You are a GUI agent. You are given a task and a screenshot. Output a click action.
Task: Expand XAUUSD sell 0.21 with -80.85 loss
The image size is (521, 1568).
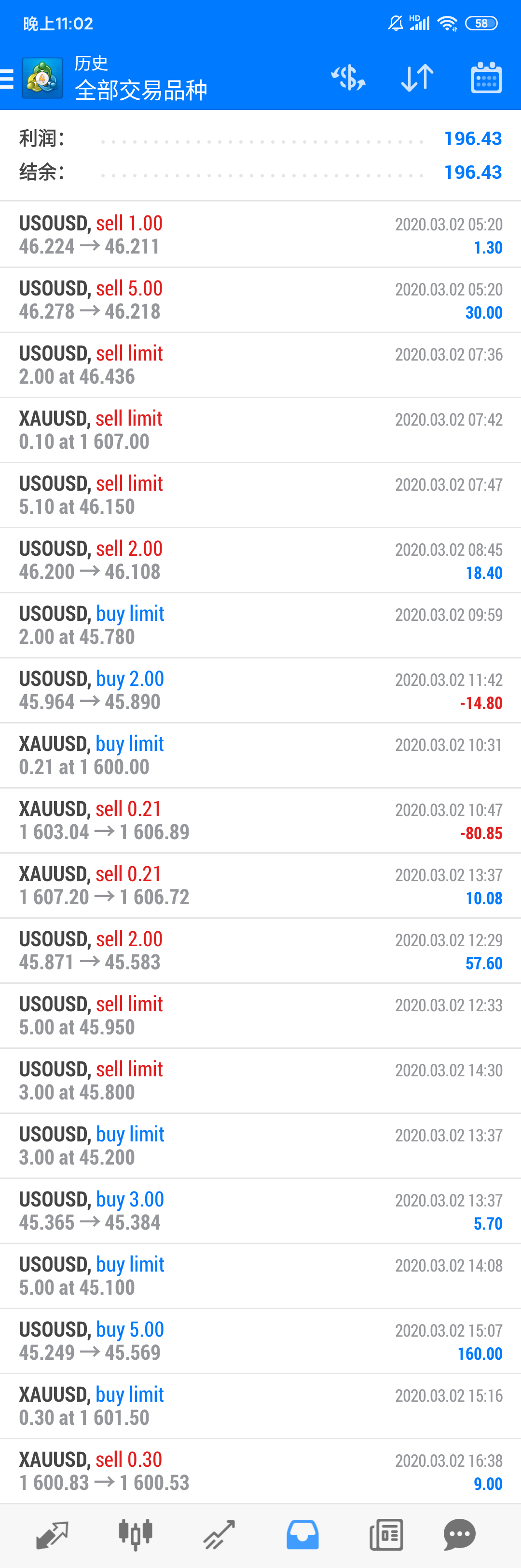pos(260,820)
